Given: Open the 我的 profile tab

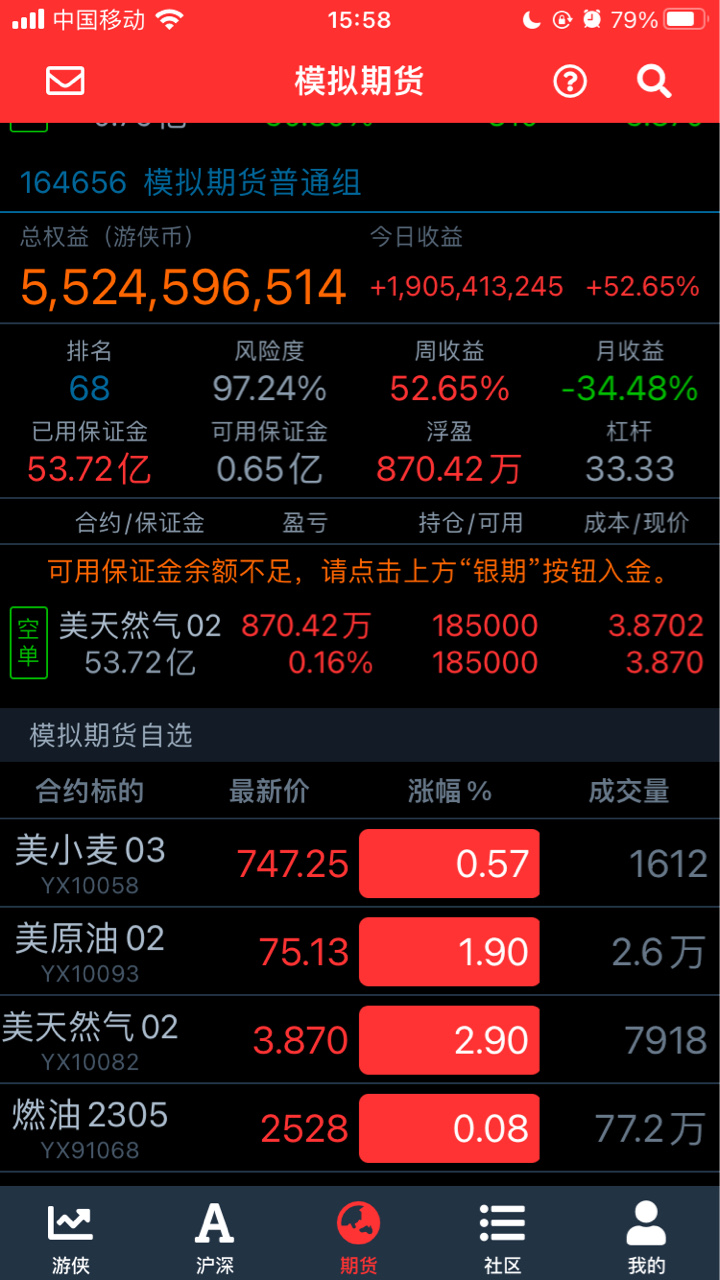Looking at the screenshot, I should (647, 1236).
